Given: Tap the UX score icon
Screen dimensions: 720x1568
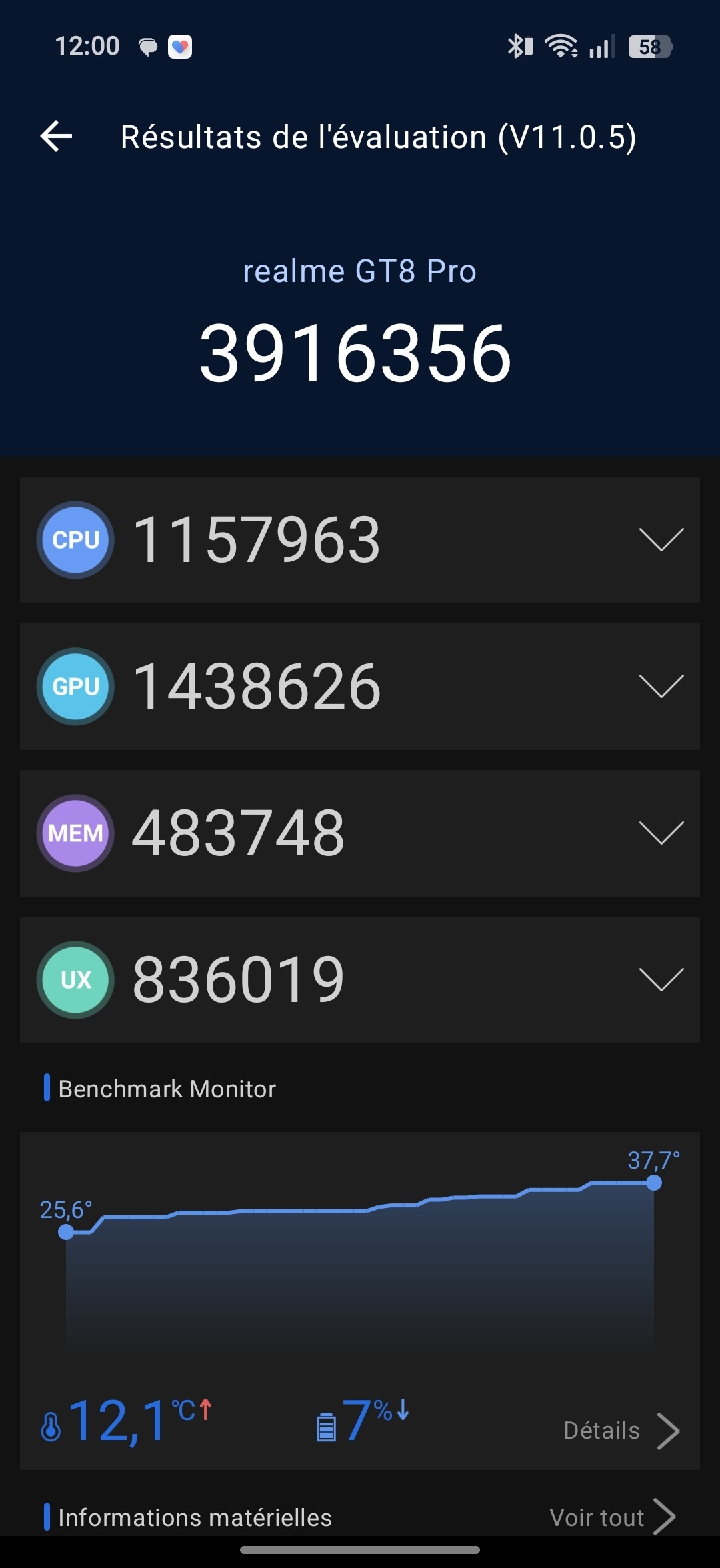Looking at the screenshot, I should (x=75, y=979).
